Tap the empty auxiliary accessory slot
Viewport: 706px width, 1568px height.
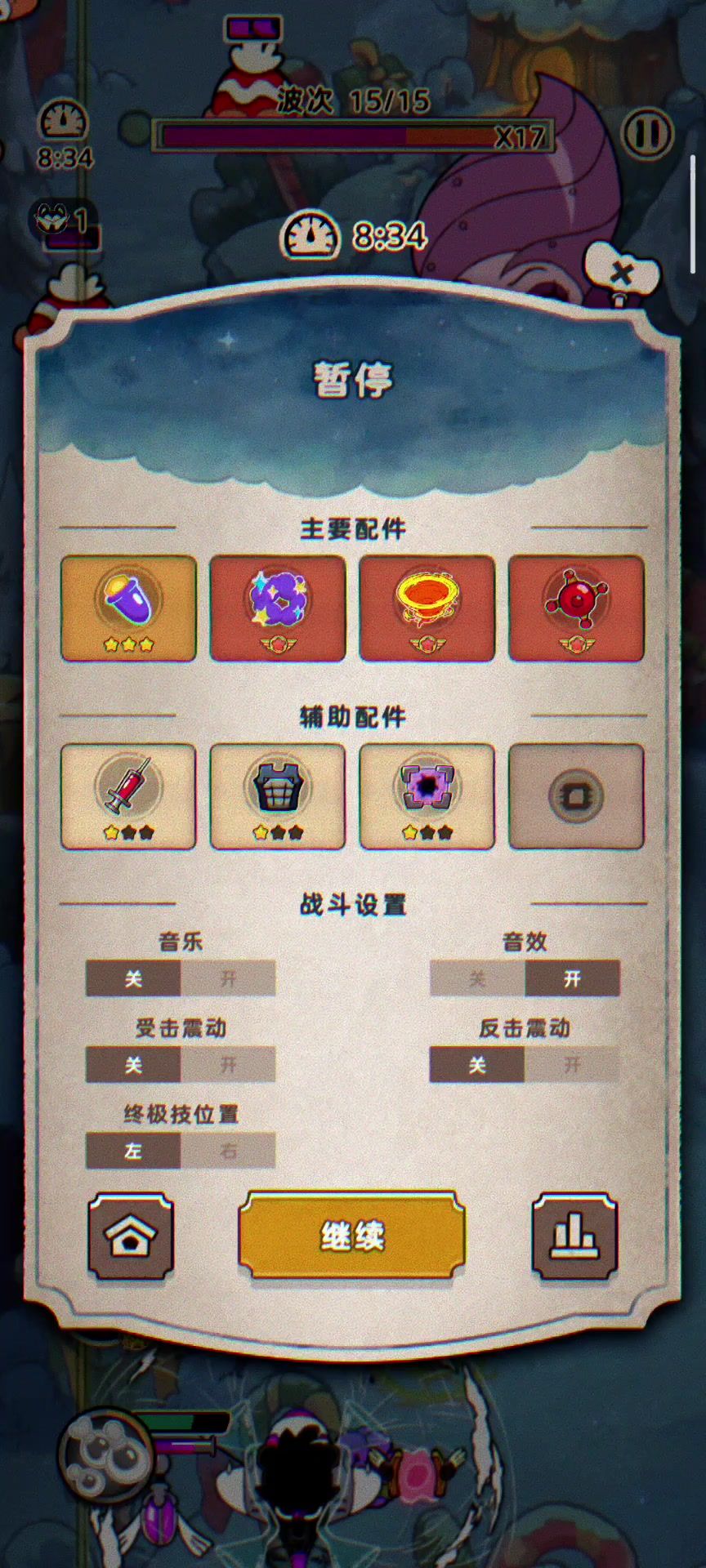click(576, 796)
